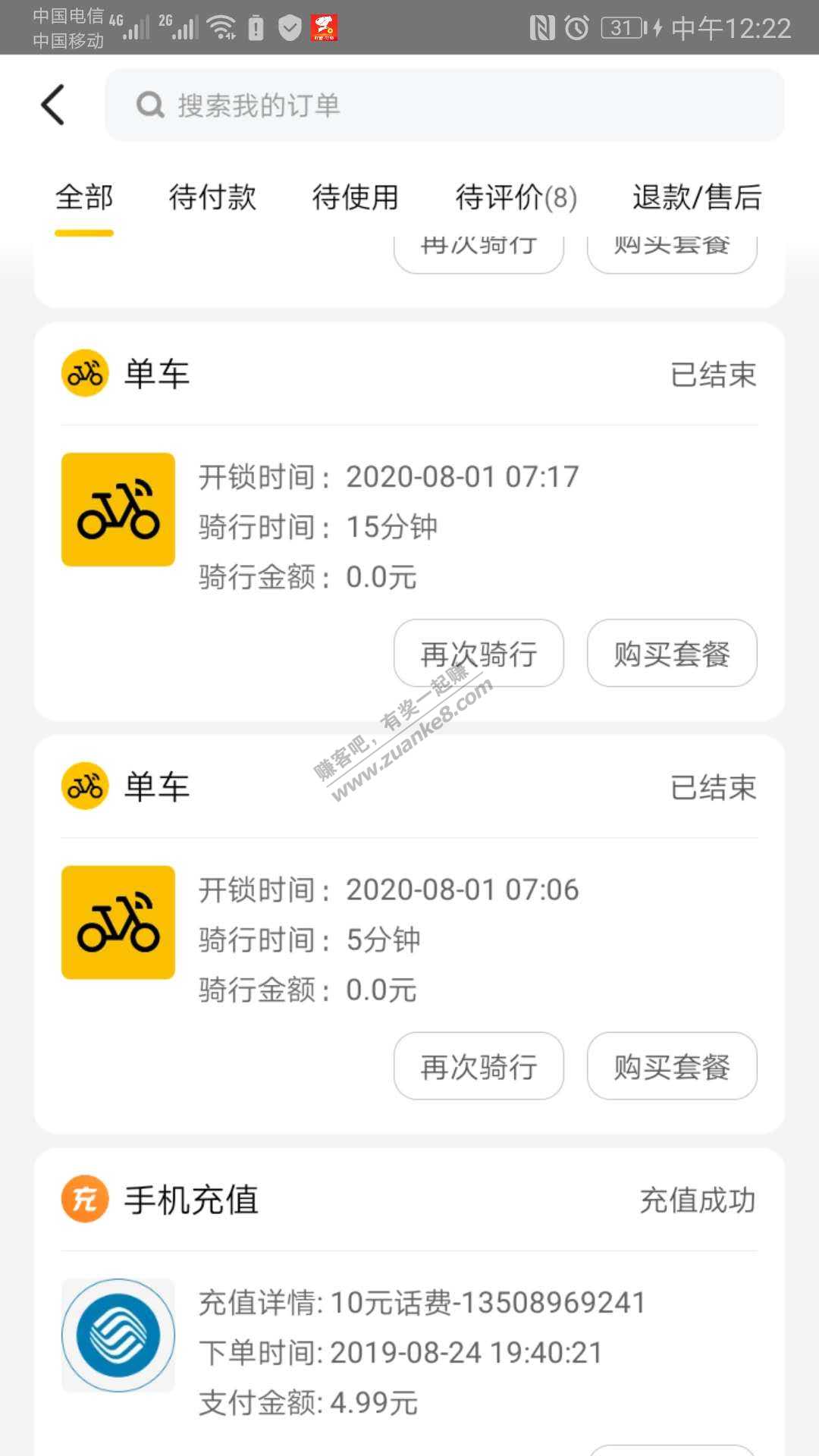819x1456 pixels.
Task: Open the 15分钟 bike ride order card
Action: [x=409, y=526]
